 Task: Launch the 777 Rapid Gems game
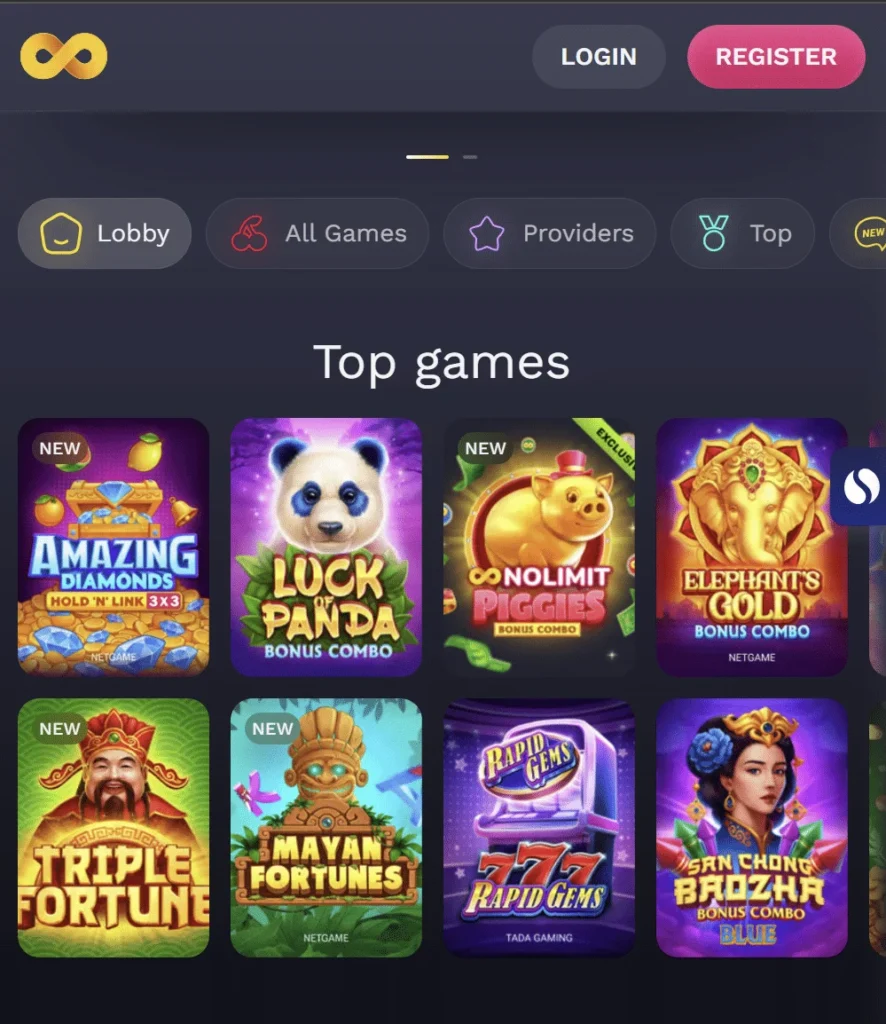point(539,827)
